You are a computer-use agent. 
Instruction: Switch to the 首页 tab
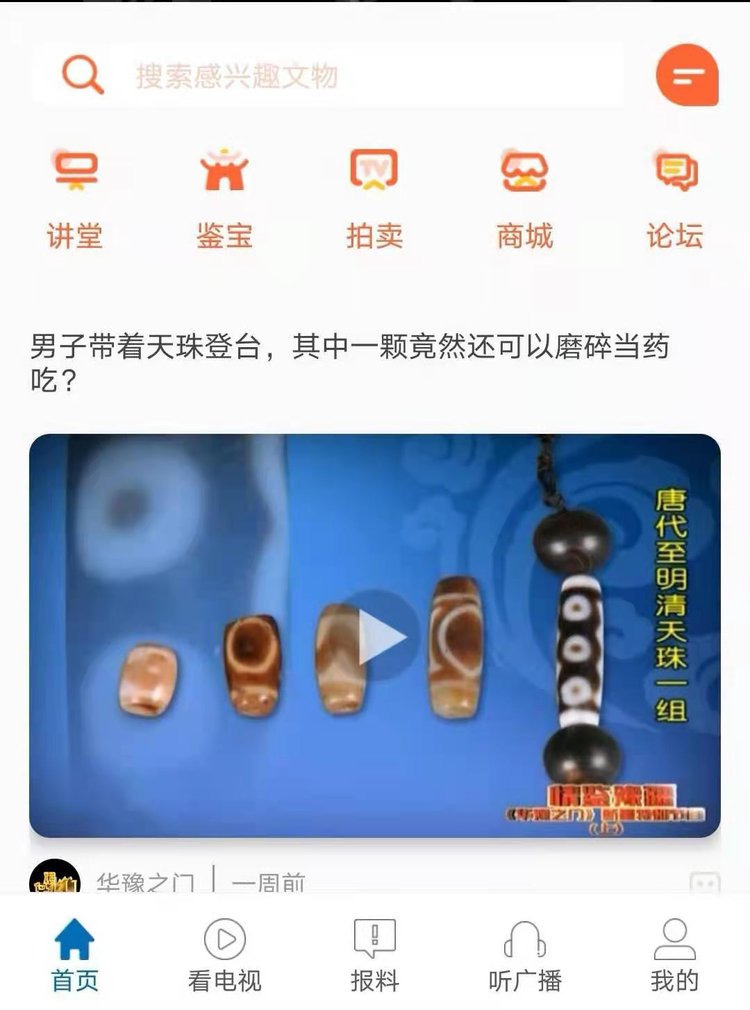pos(75,955)
